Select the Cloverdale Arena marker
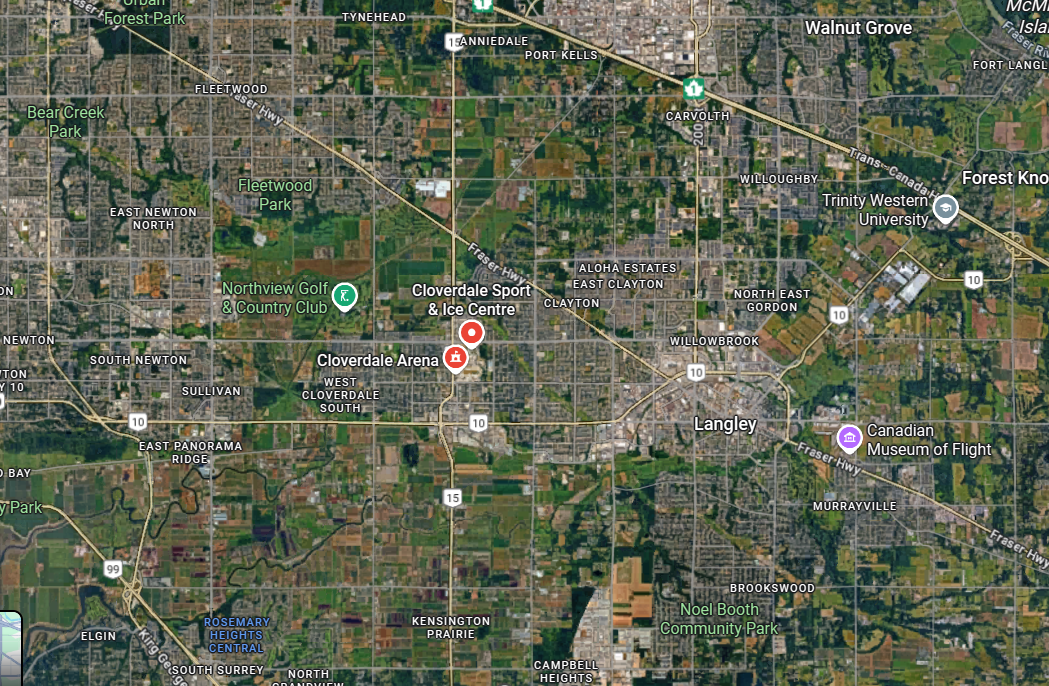1049x686 pixels. click(x=455, y=357)
